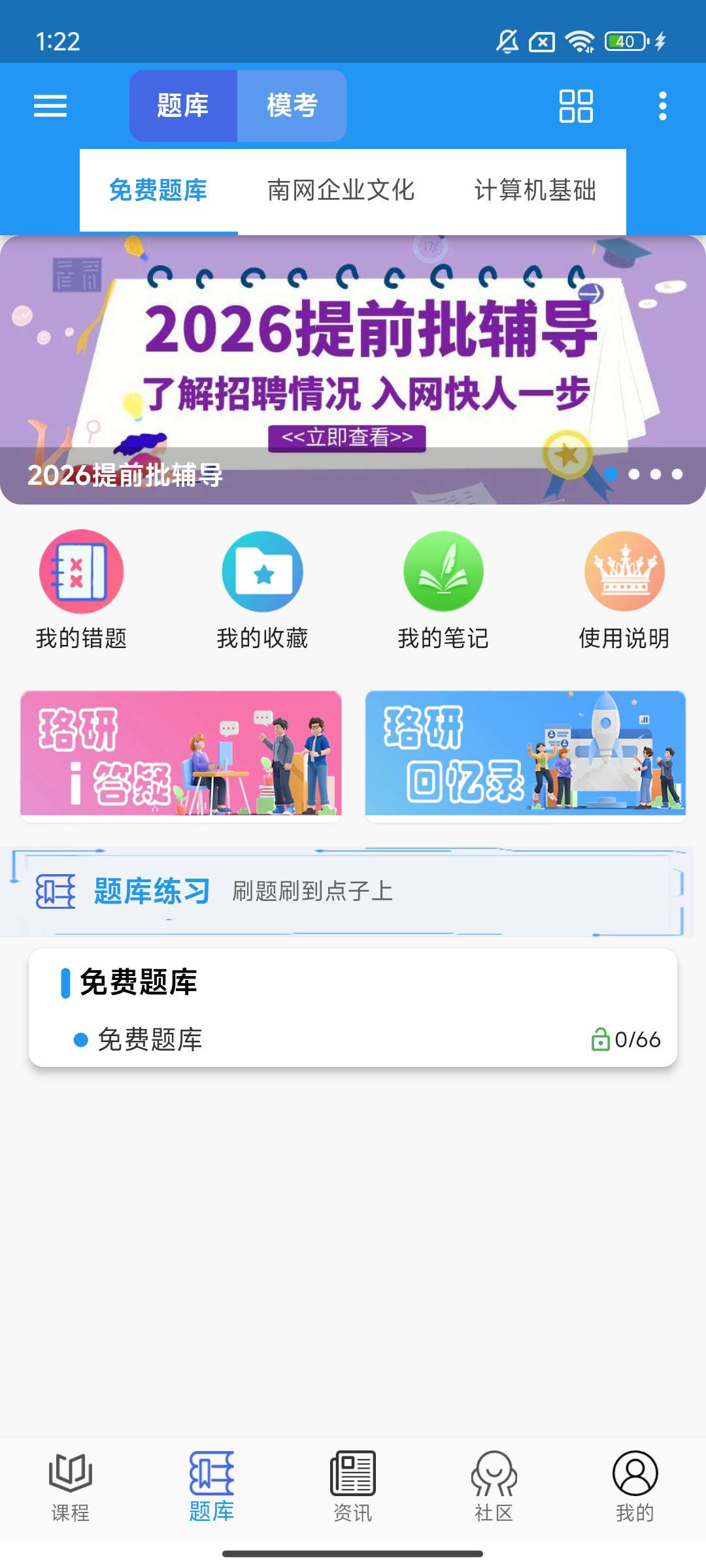Image resolution: width=706 pixels, height=1568 pixels.
Task: View 我的收藏 favorites
Action: (x=262, y=589)
